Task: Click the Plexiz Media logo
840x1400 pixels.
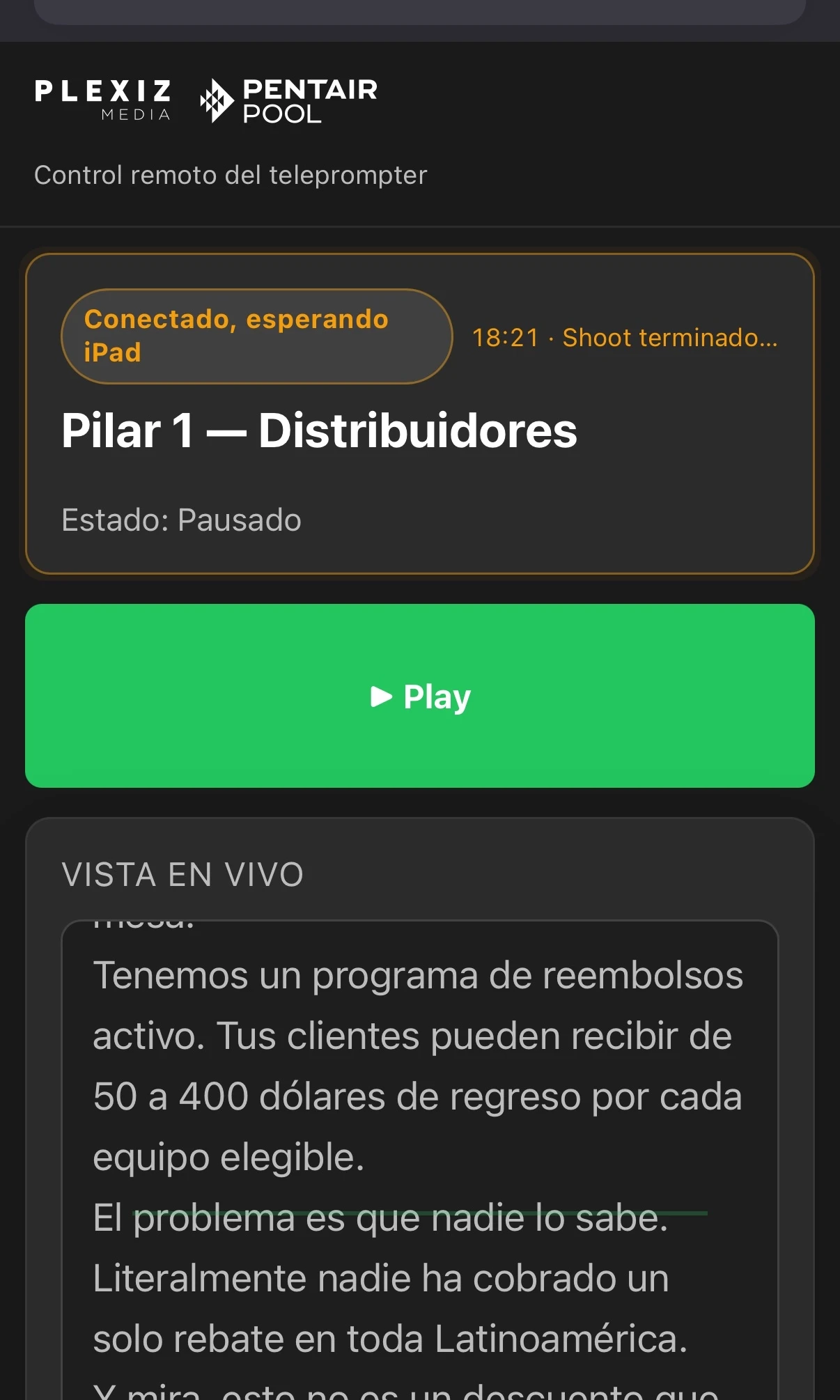Action: [x=102, y=100]
